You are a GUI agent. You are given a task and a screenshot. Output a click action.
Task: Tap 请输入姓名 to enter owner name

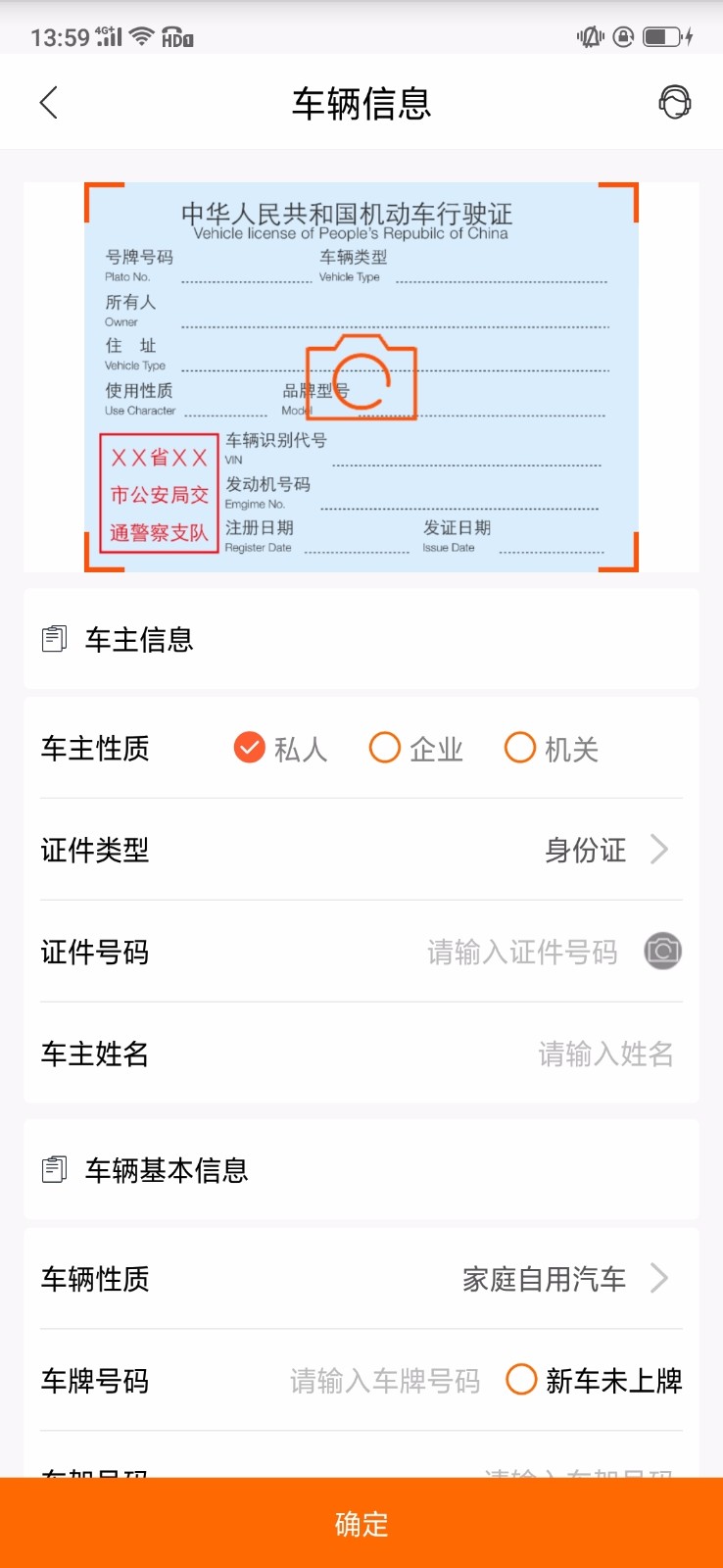tap(606, 1053)
